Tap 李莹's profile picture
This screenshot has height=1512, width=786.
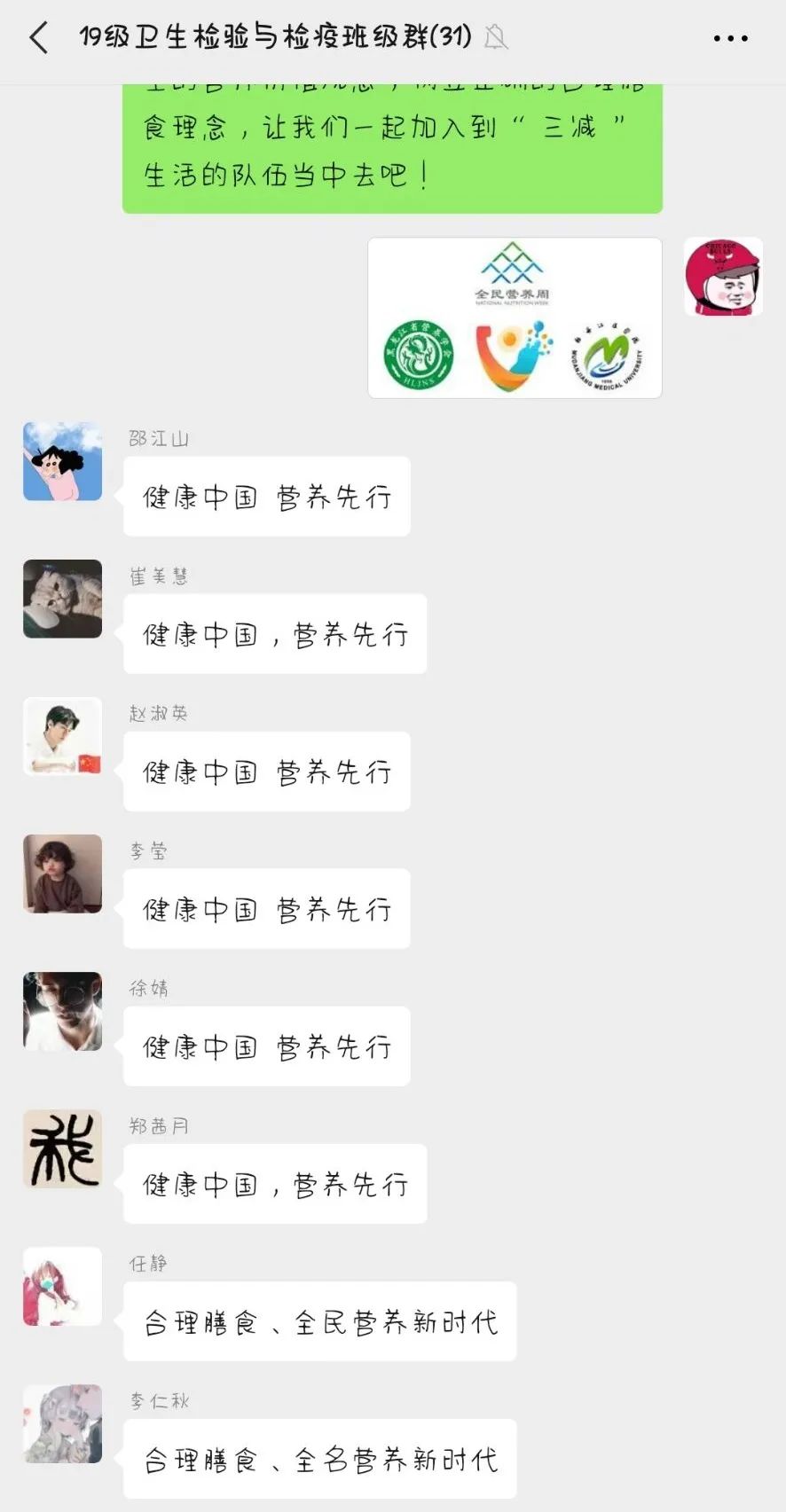[x=62, y=874]
